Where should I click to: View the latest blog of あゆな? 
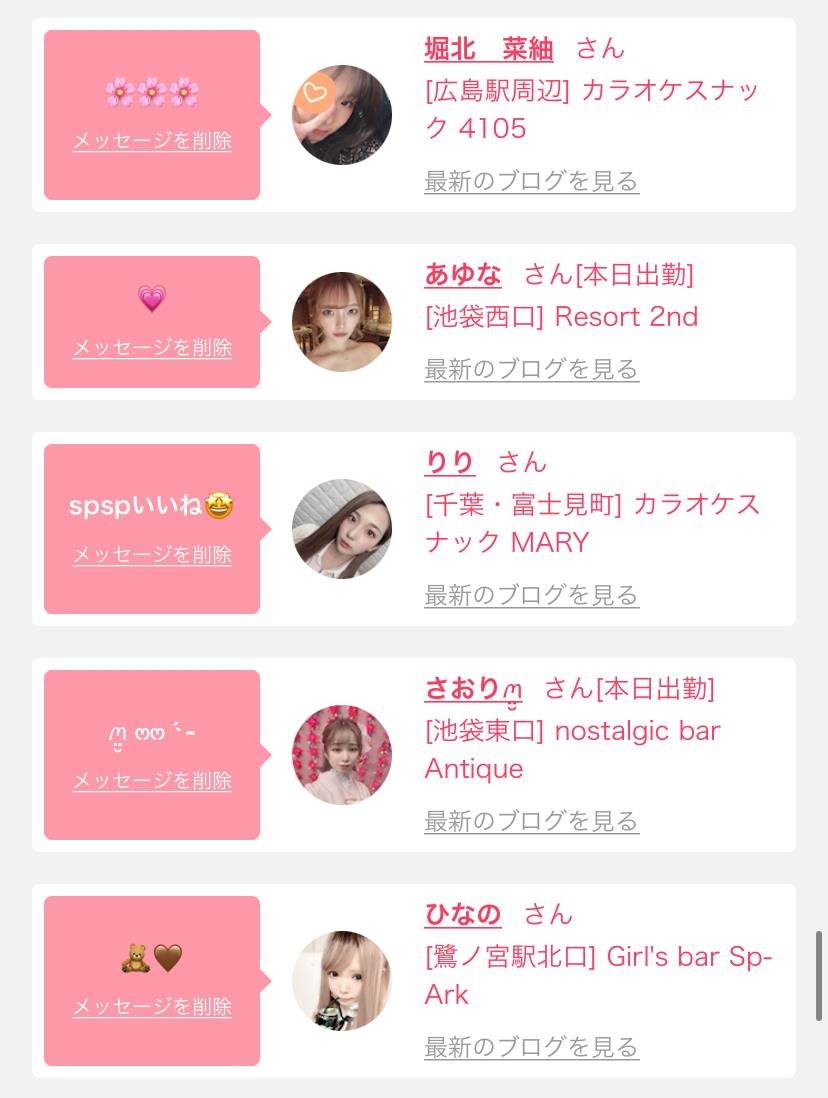tap(531, 370)
